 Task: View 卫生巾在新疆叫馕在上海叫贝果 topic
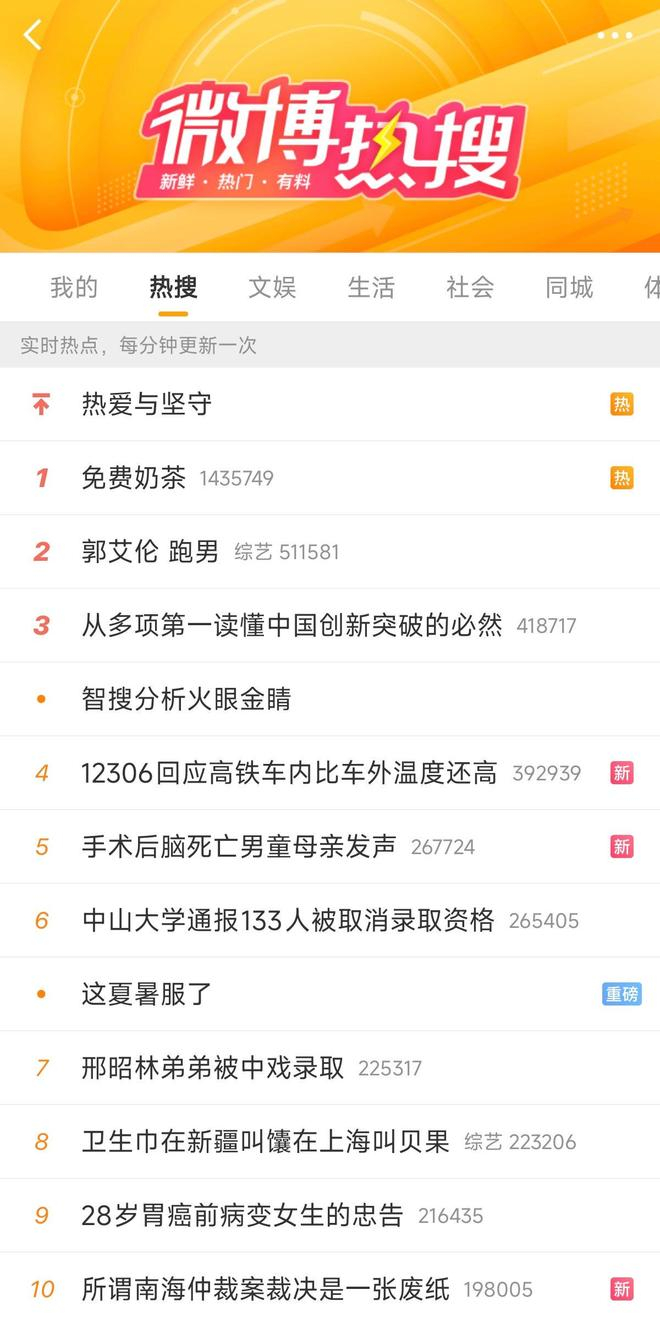(266, 1142)
